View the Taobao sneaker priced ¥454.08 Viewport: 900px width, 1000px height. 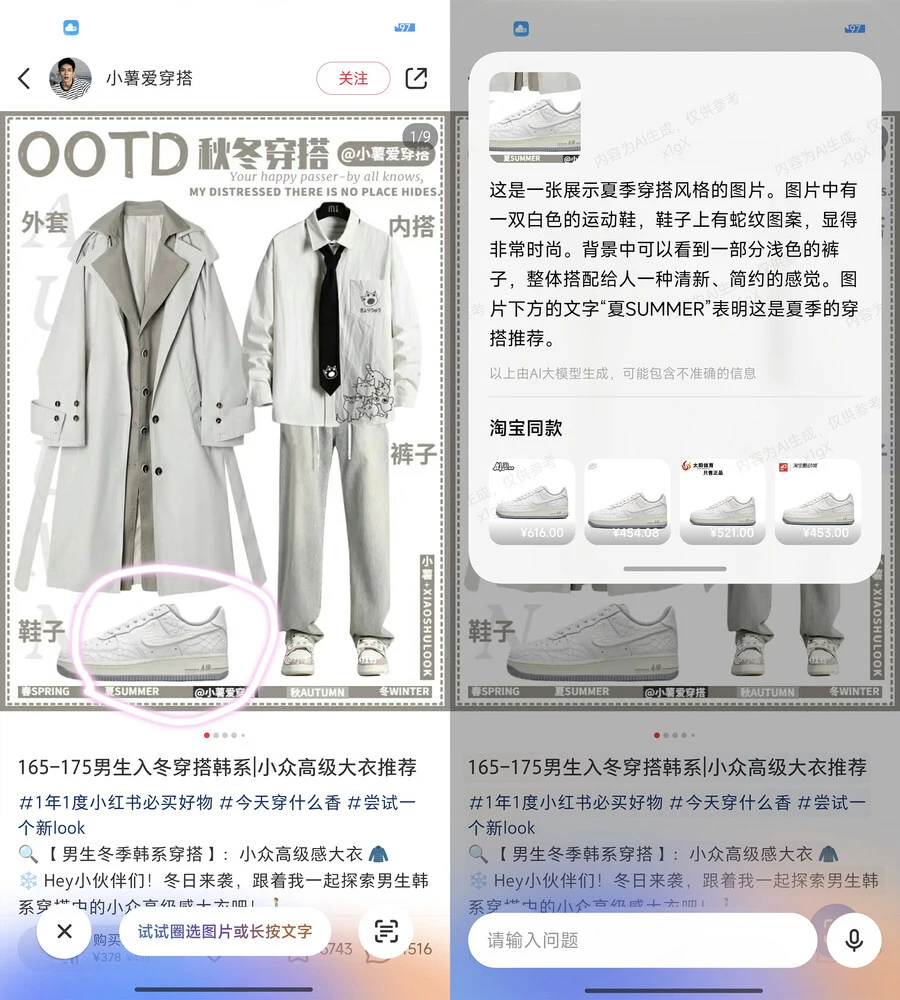pyautogui.click(x=627, y=502)
